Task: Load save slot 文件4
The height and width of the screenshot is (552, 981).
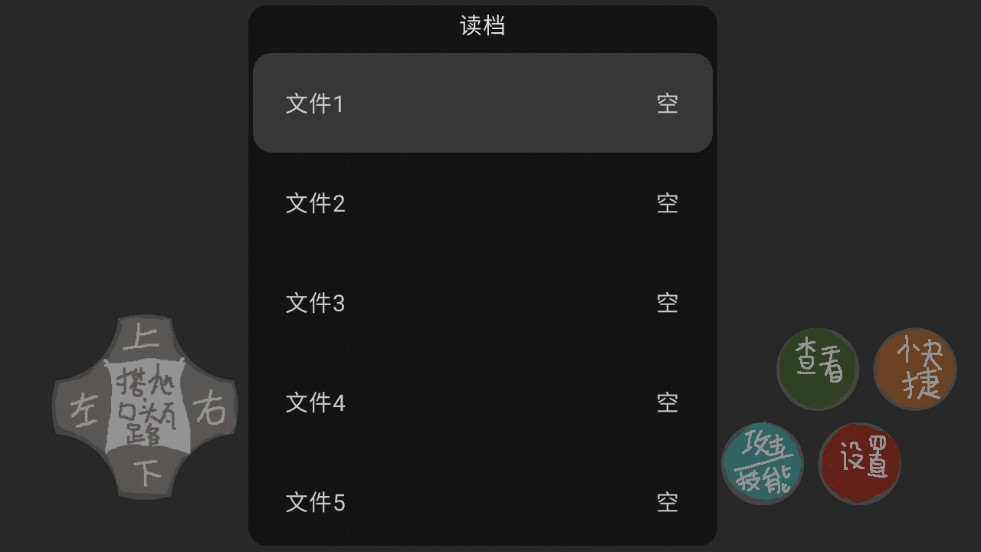Action: point(482,403)
